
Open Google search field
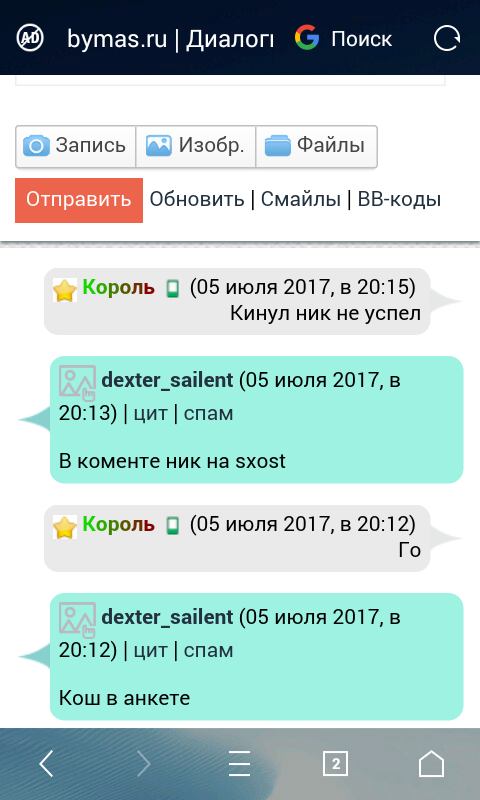click(x=343, y=39)
